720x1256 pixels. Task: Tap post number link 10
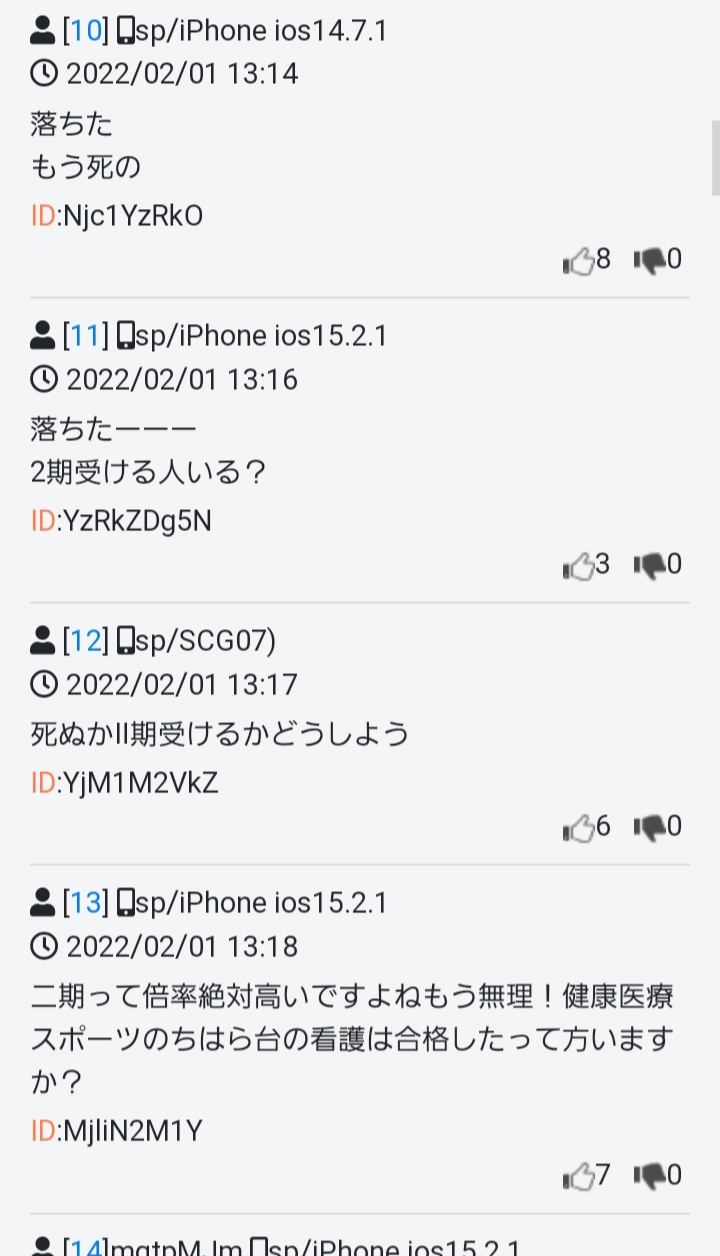coord(85,31)
